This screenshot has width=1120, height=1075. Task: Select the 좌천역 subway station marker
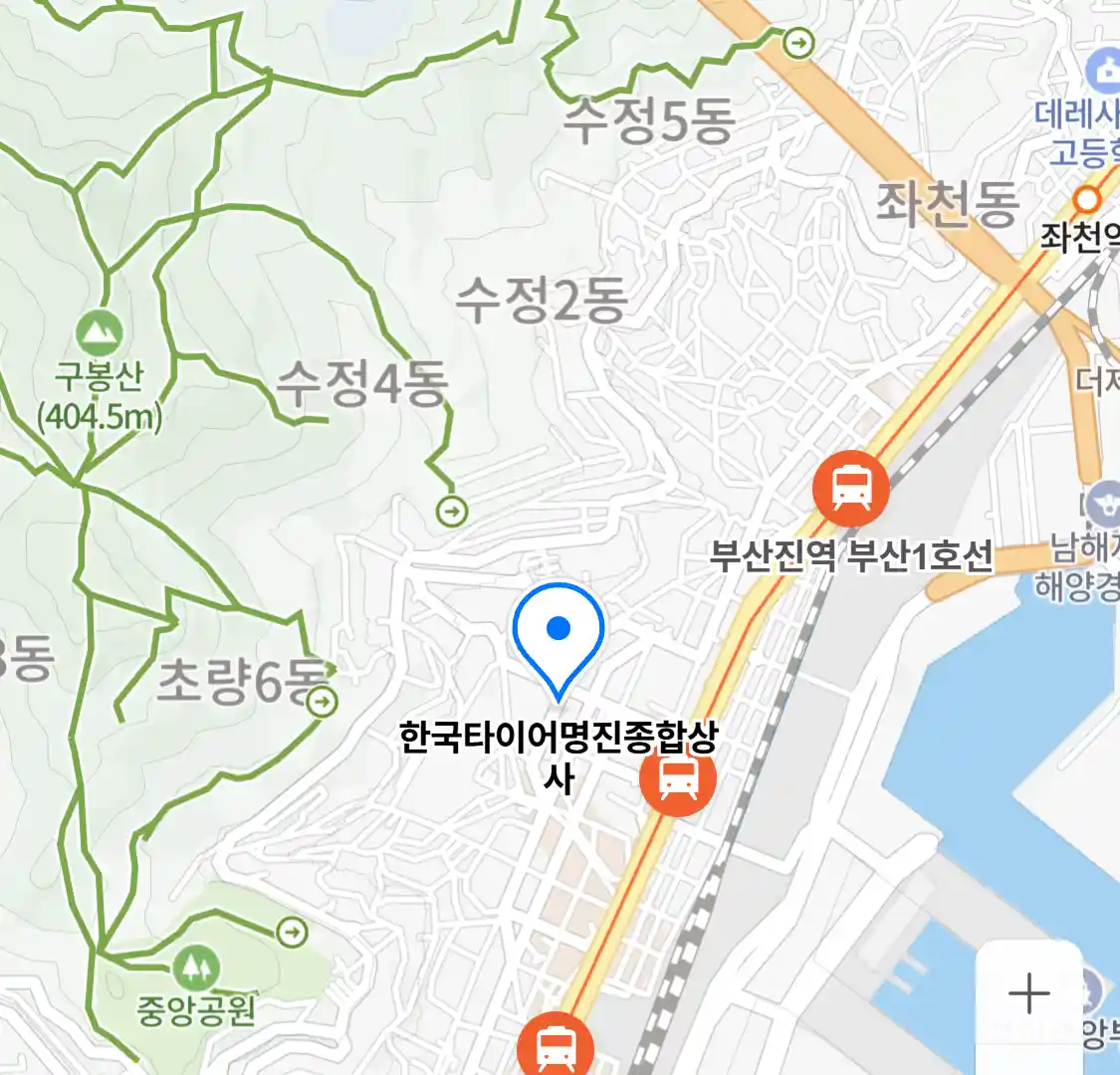[x=1086, y=198]
